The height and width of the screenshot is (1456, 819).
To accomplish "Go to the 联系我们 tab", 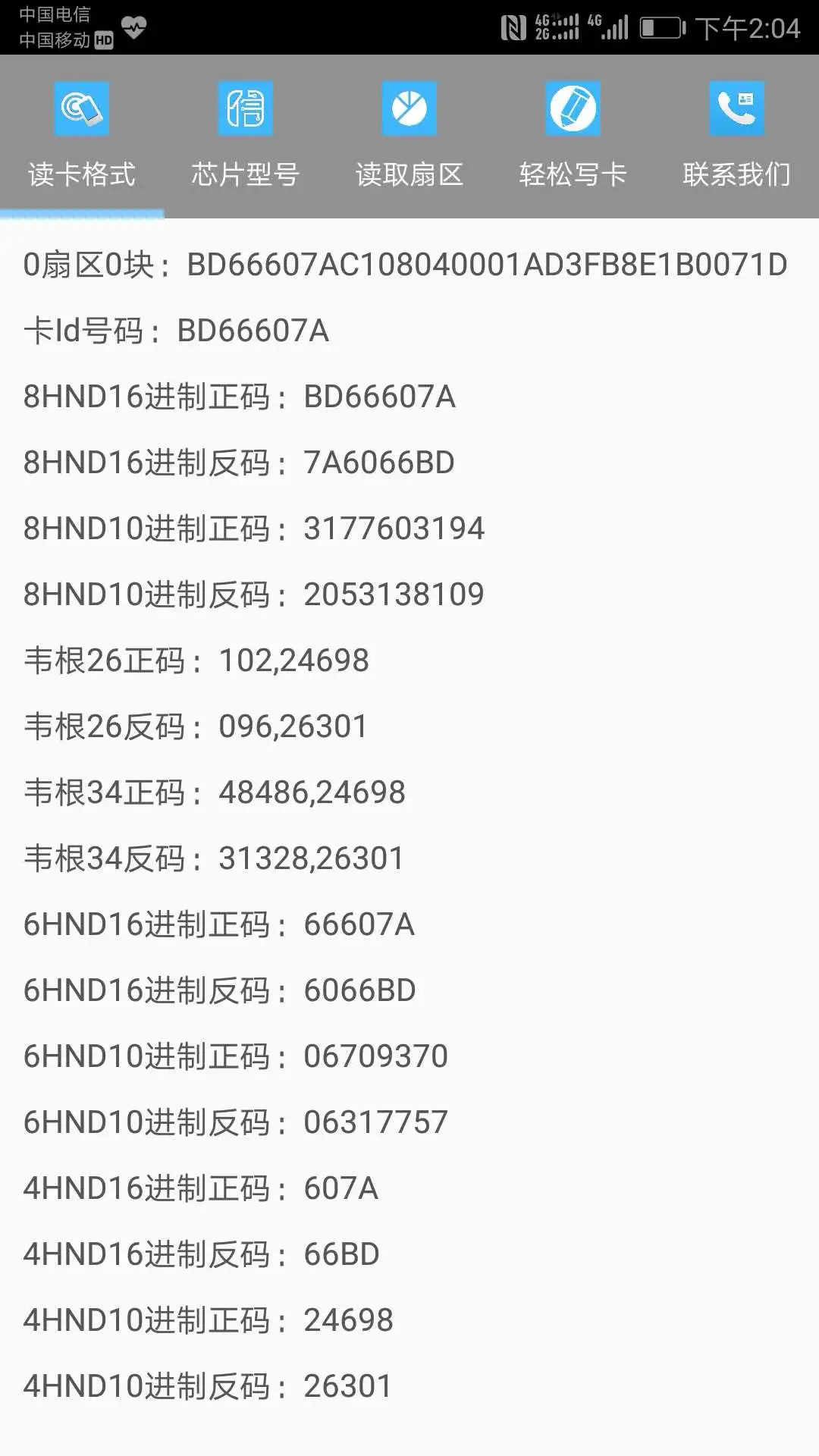I will [x=736, y=173].
